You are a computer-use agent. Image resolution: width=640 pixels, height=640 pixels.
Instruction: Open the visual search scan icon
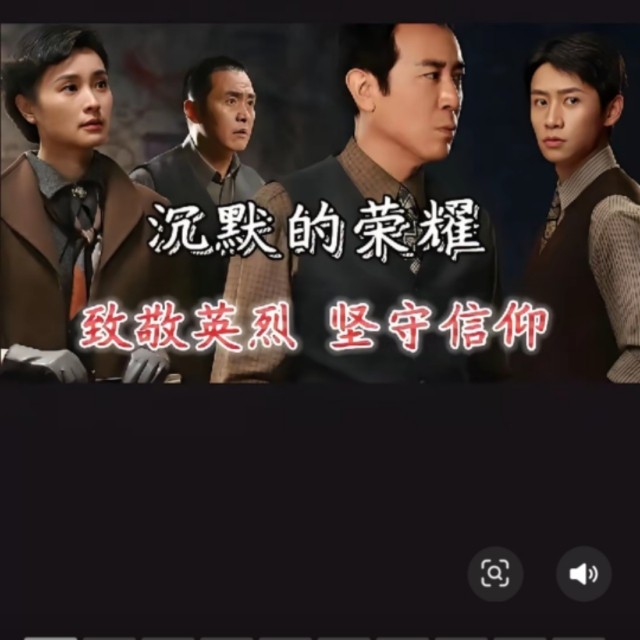point(495,573)
